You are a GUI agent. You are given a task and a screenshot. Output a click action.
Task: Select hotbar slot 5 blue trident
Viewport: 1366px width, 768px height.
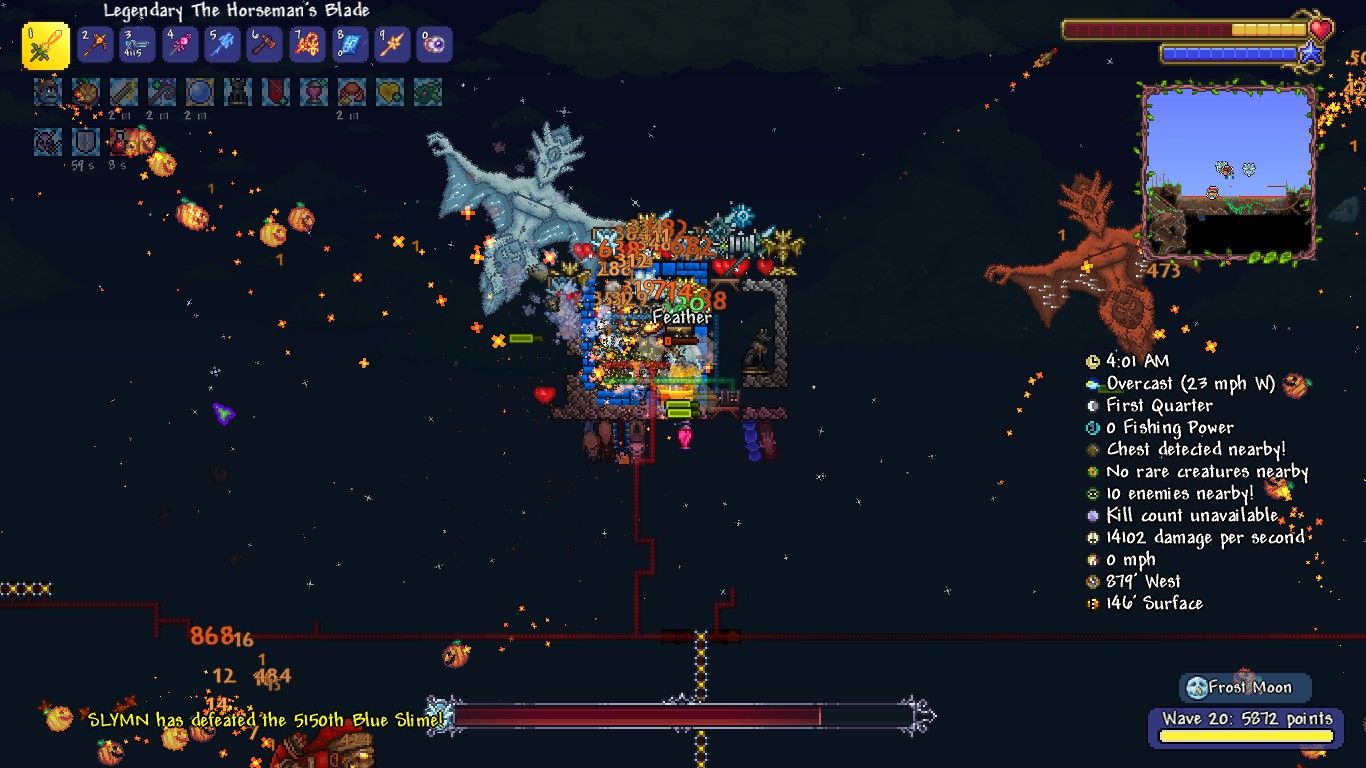[x=222, y=45]
